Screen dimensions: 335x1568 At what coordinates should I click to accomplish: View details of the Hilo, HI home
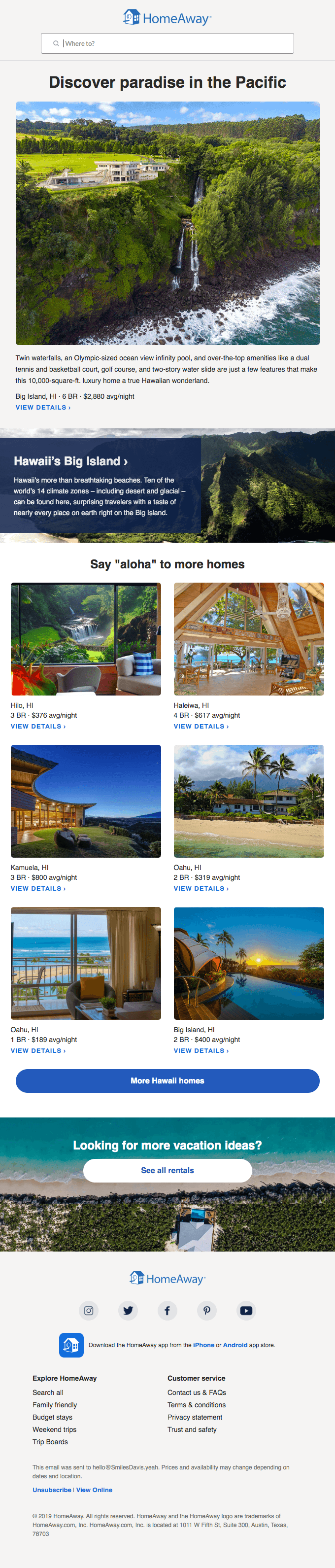[38, 726]
